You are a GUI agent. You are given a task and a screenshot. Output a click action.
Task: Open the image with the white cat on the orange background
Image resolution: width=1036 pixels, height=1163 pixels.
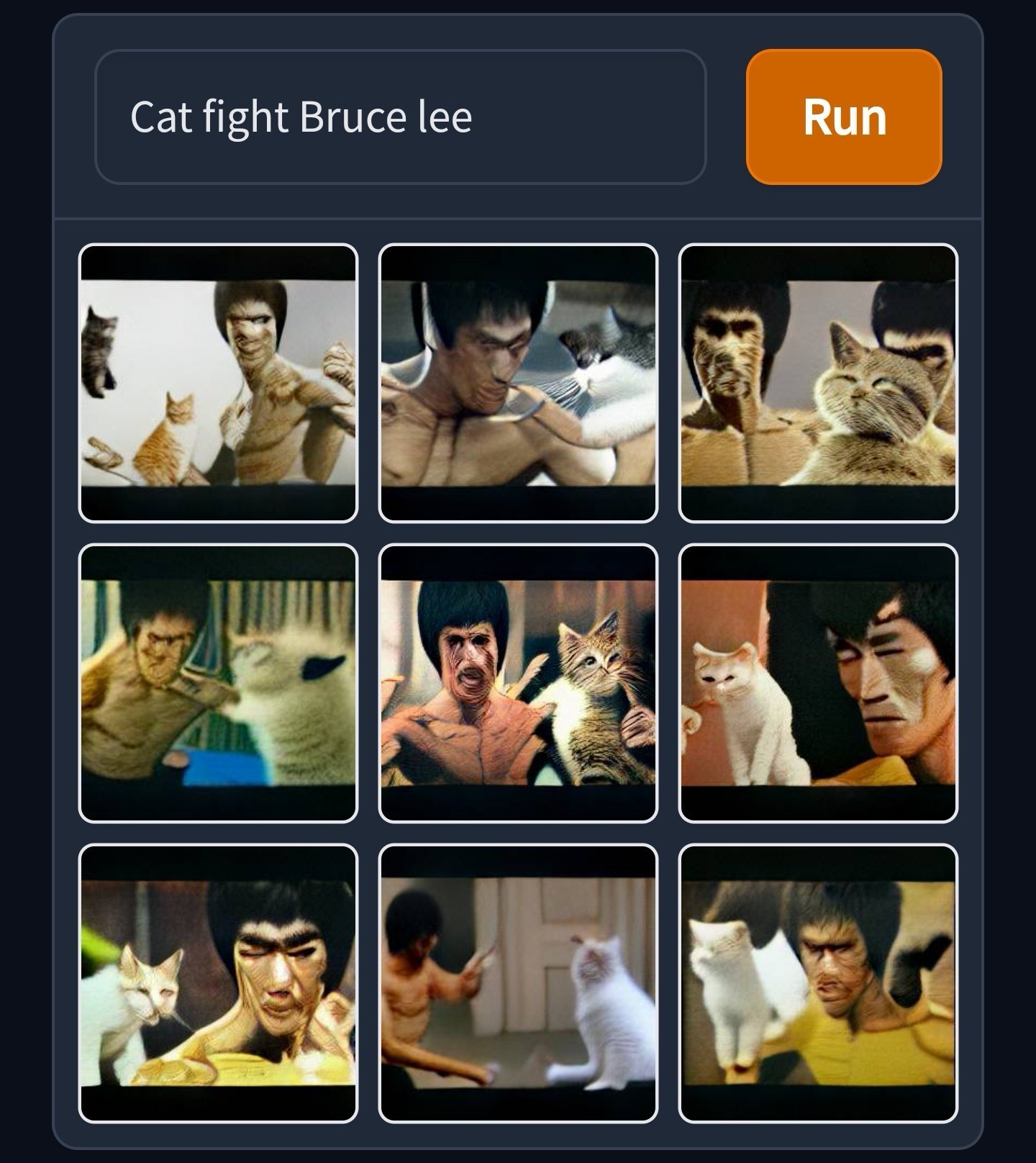(818, 682)
